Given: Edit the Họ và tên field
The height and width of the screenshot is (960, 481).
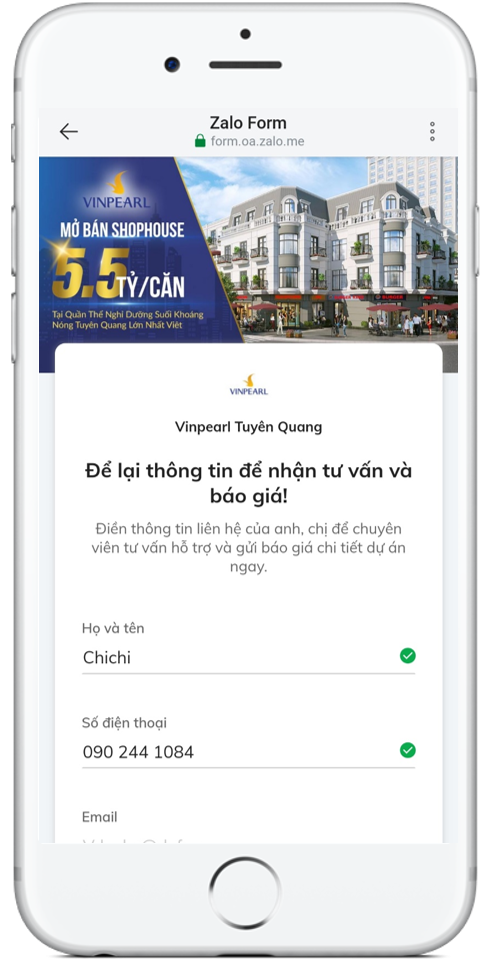Looking at the screenshot, I should pos(248,658).
